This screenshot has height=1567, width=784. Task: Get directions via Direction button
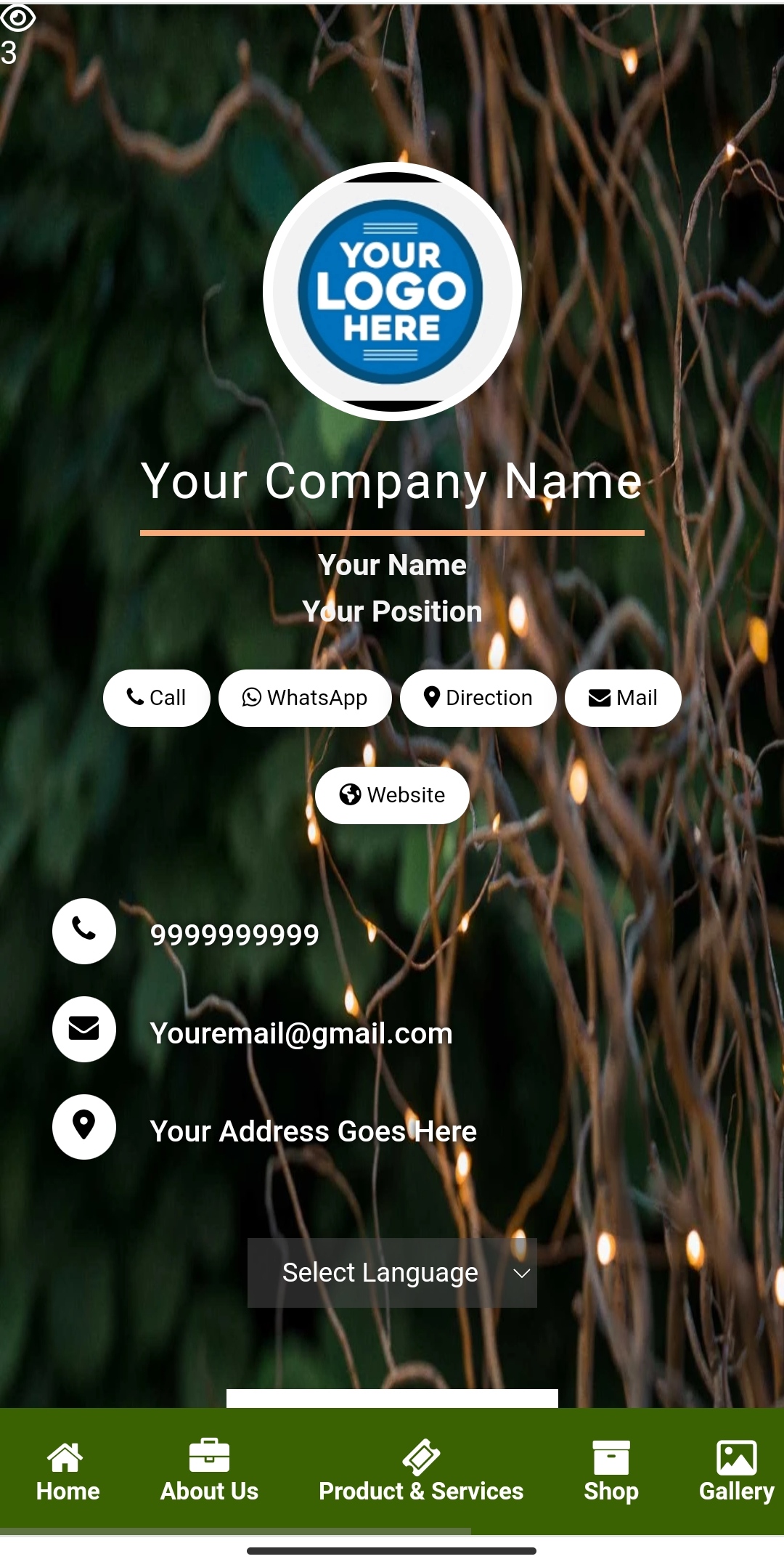(478, 698)
